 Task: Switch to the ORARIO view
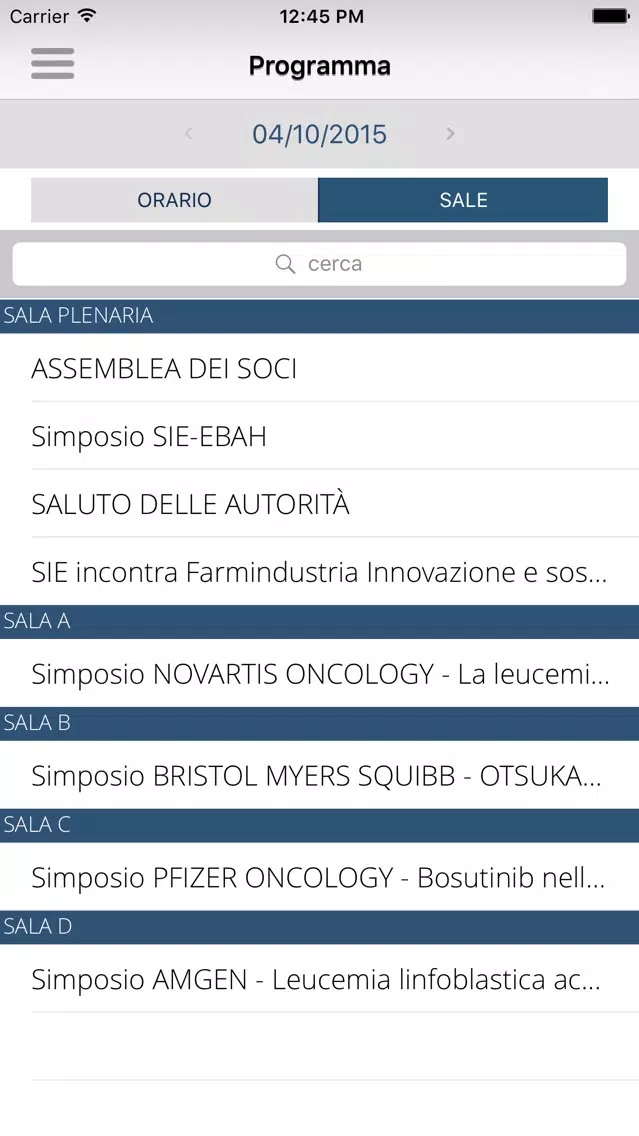pos(174,200)
